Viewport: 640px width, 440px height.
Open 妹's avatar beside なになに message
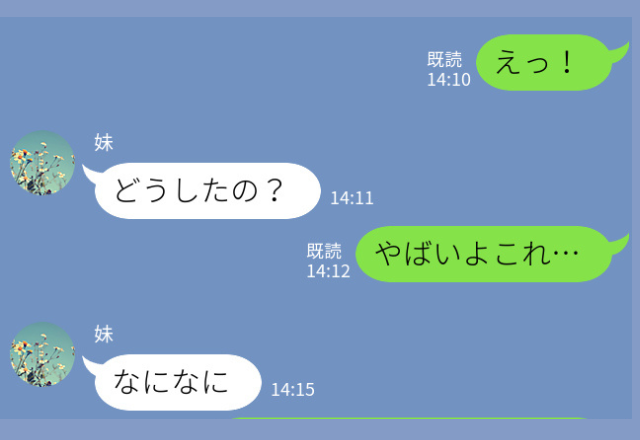(x=43, y=354)
